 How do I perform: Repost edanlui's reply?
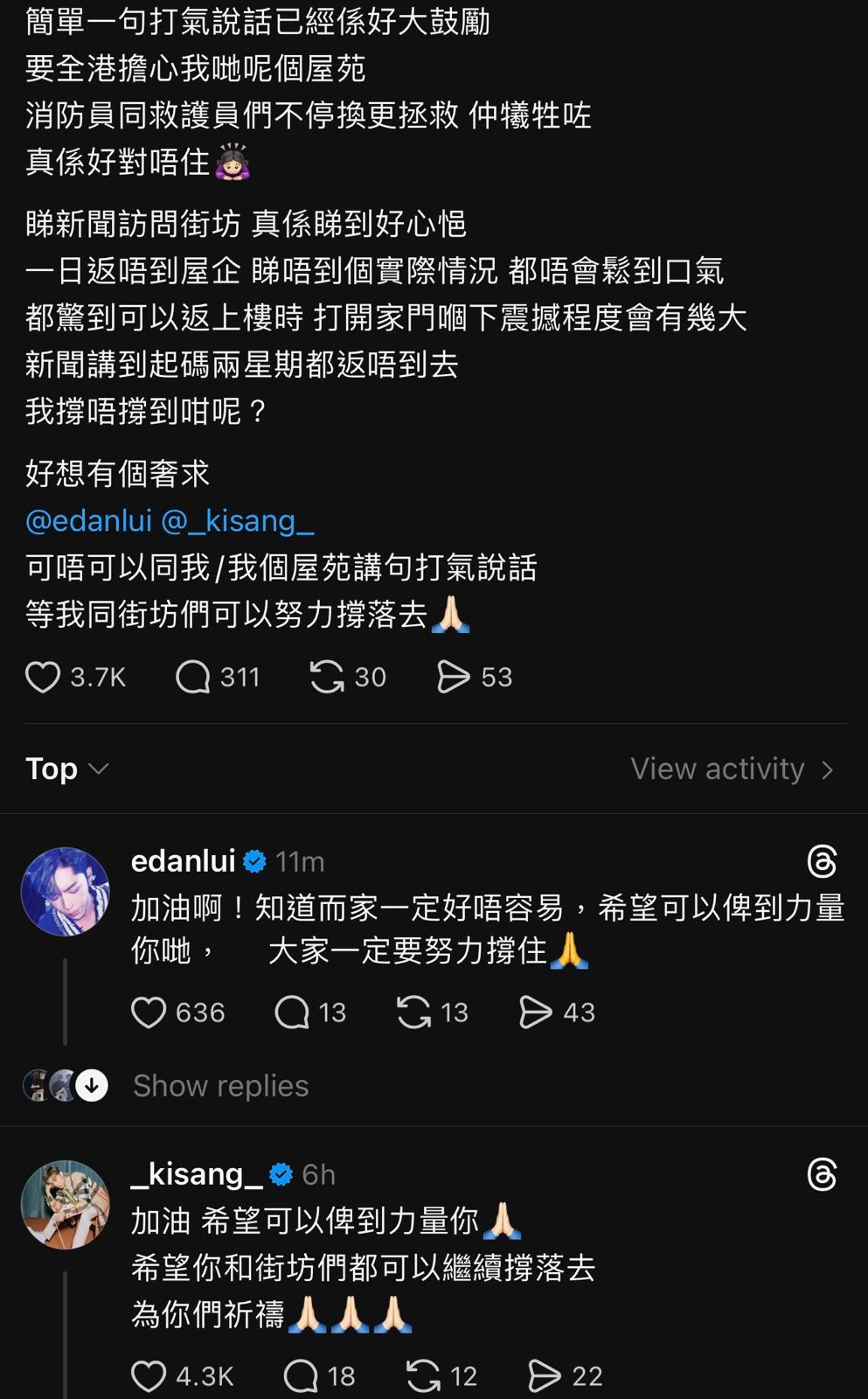point(413,1013)
